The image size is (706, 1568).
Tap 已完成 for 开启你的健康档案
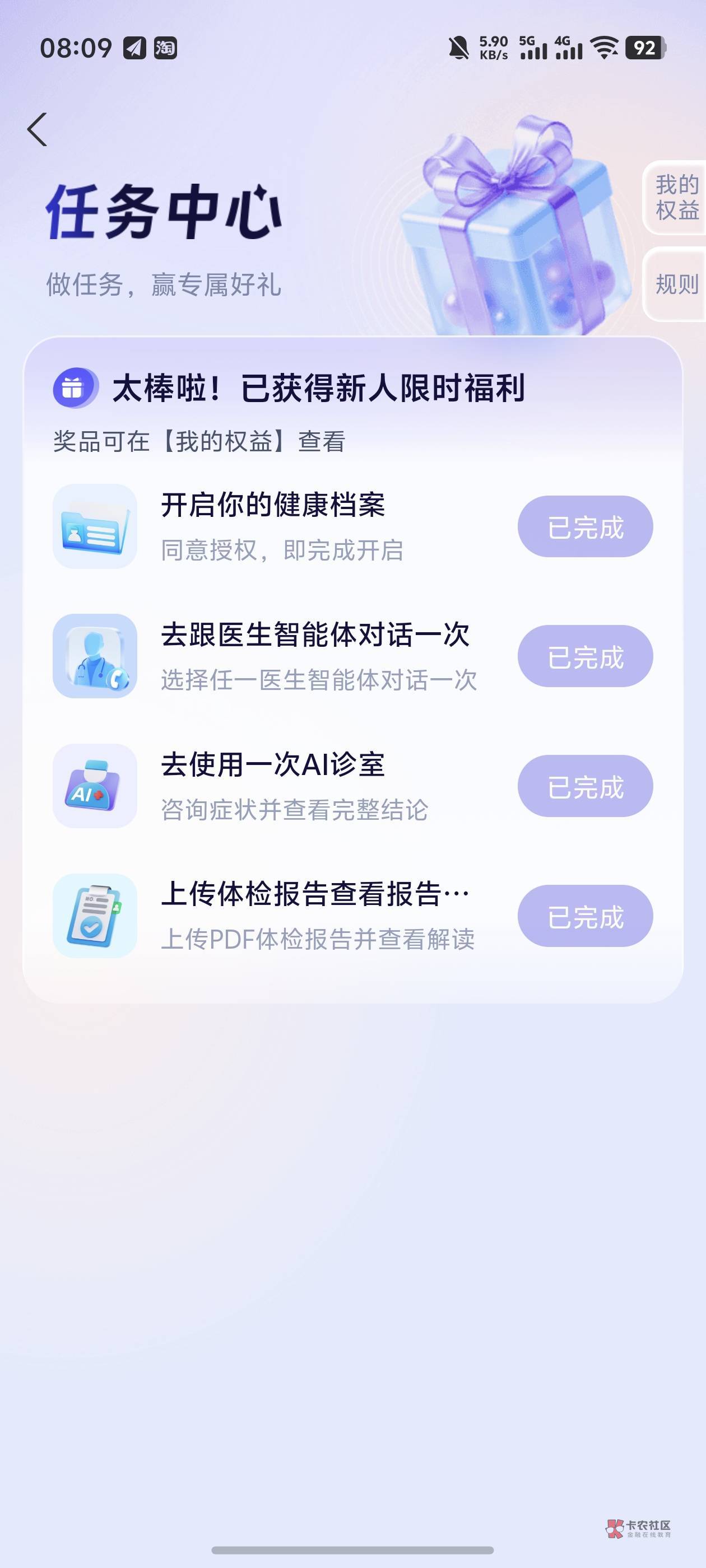(585, 526)
